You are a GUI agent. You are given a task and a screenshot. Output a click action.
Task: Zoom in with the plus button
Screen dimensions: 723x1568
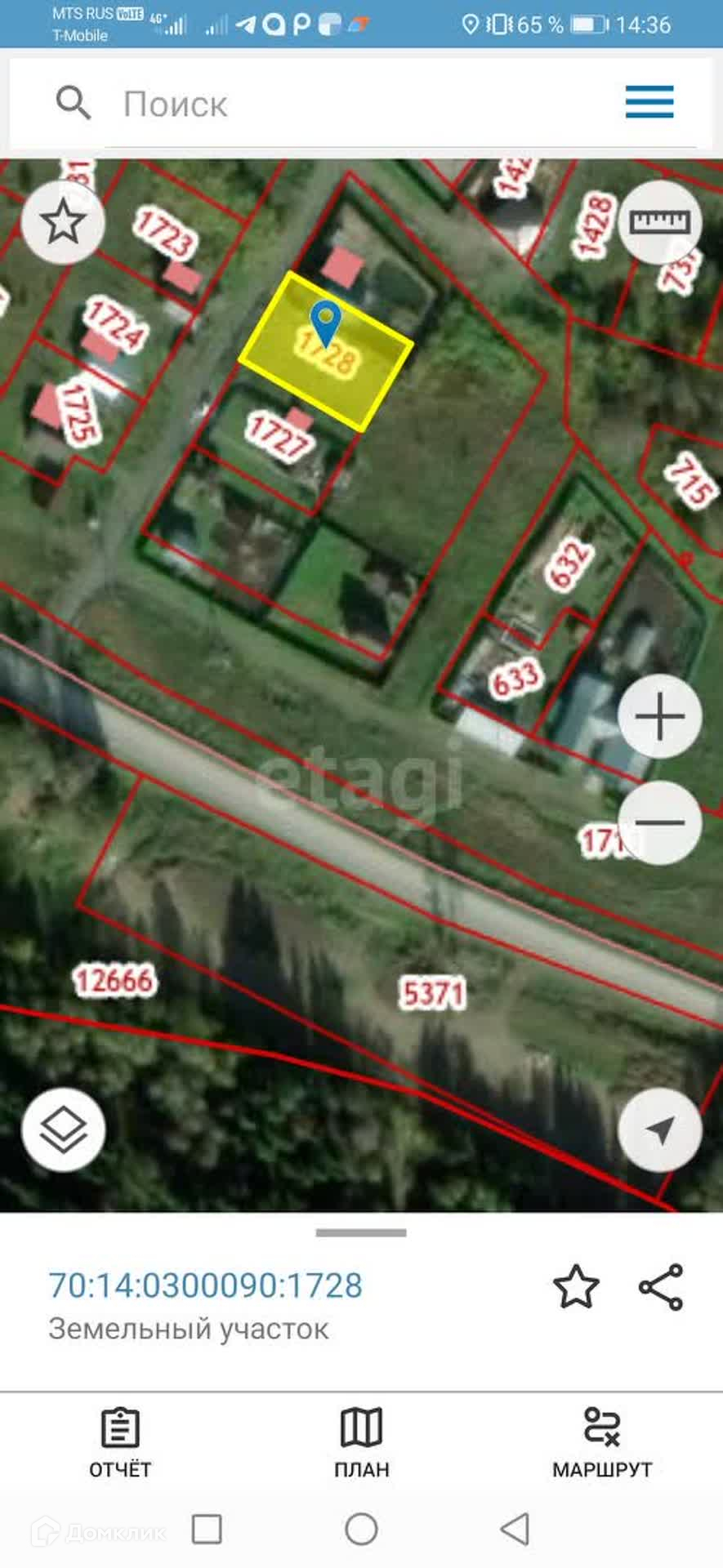click(660, 716)
